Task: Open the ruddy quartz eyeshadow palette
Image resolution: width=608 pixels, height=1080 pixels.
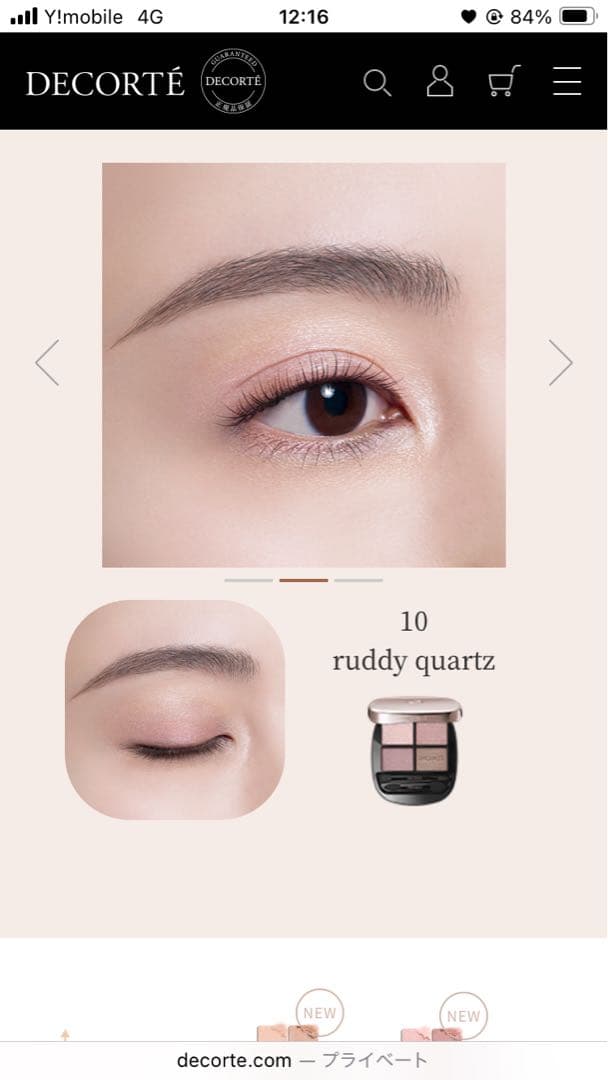Action: [x=413, y=749]
